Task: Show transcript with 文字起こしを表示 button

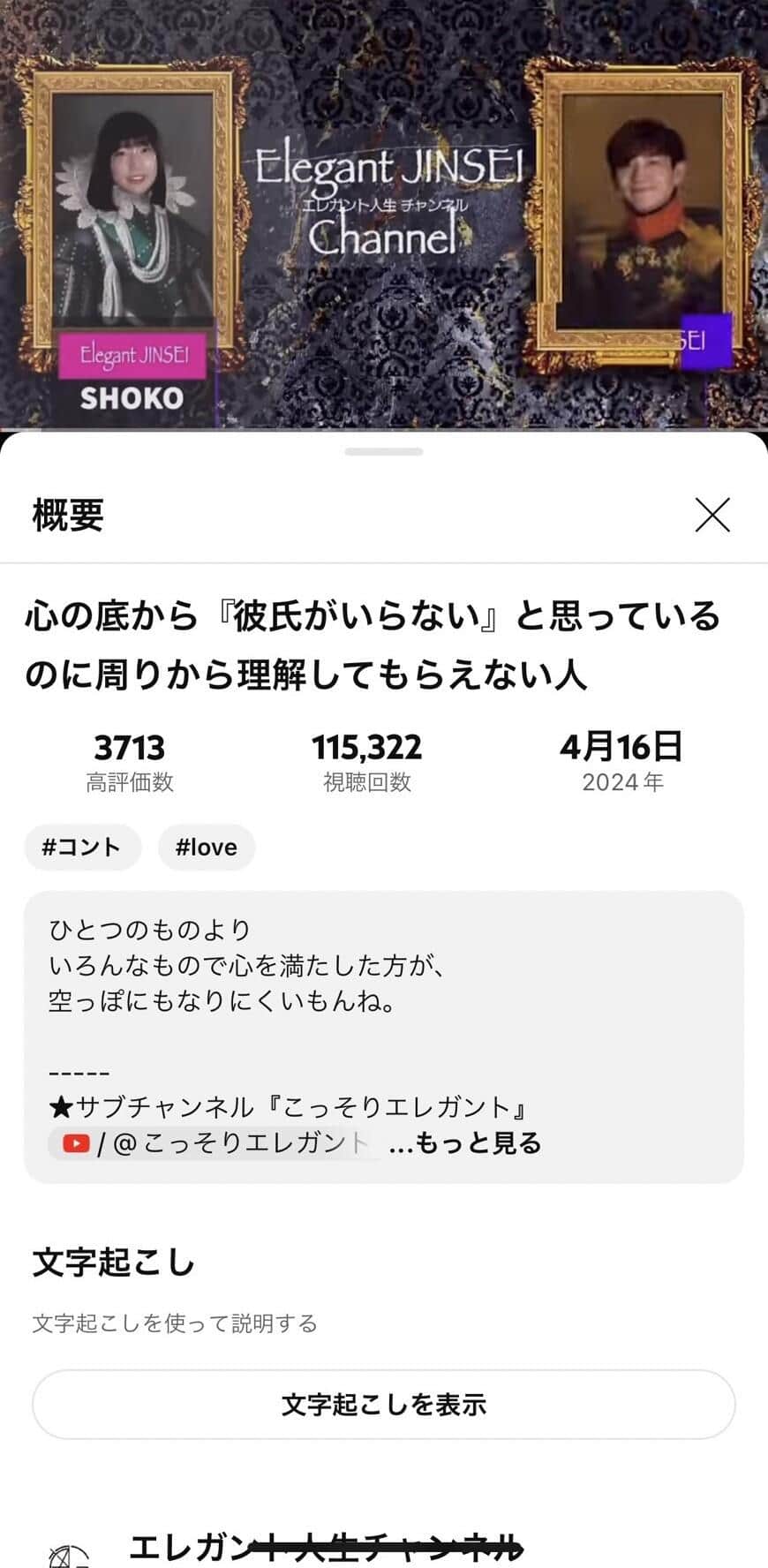Action: (384, 1405)
